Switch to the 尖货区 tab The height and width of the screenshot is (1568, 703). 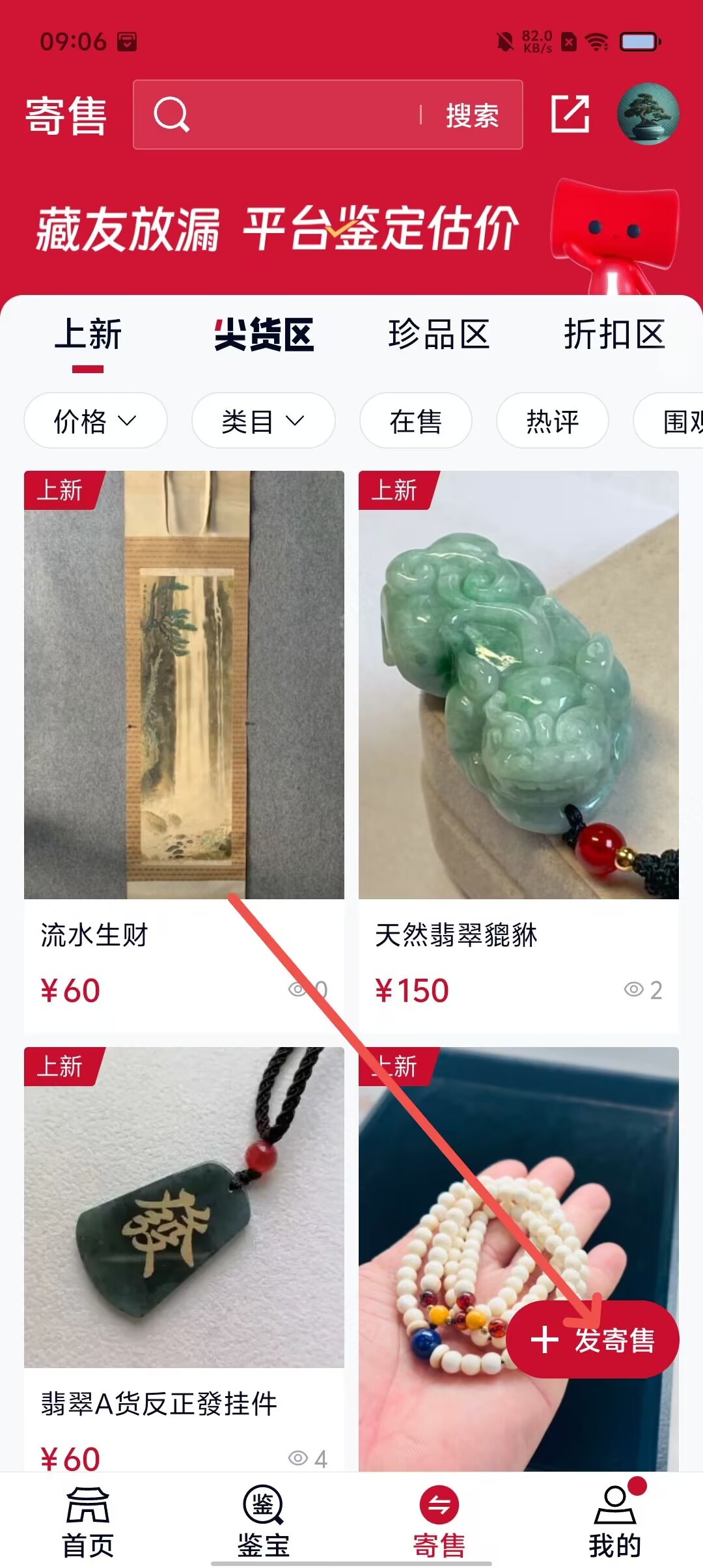[x=264, y=335]
